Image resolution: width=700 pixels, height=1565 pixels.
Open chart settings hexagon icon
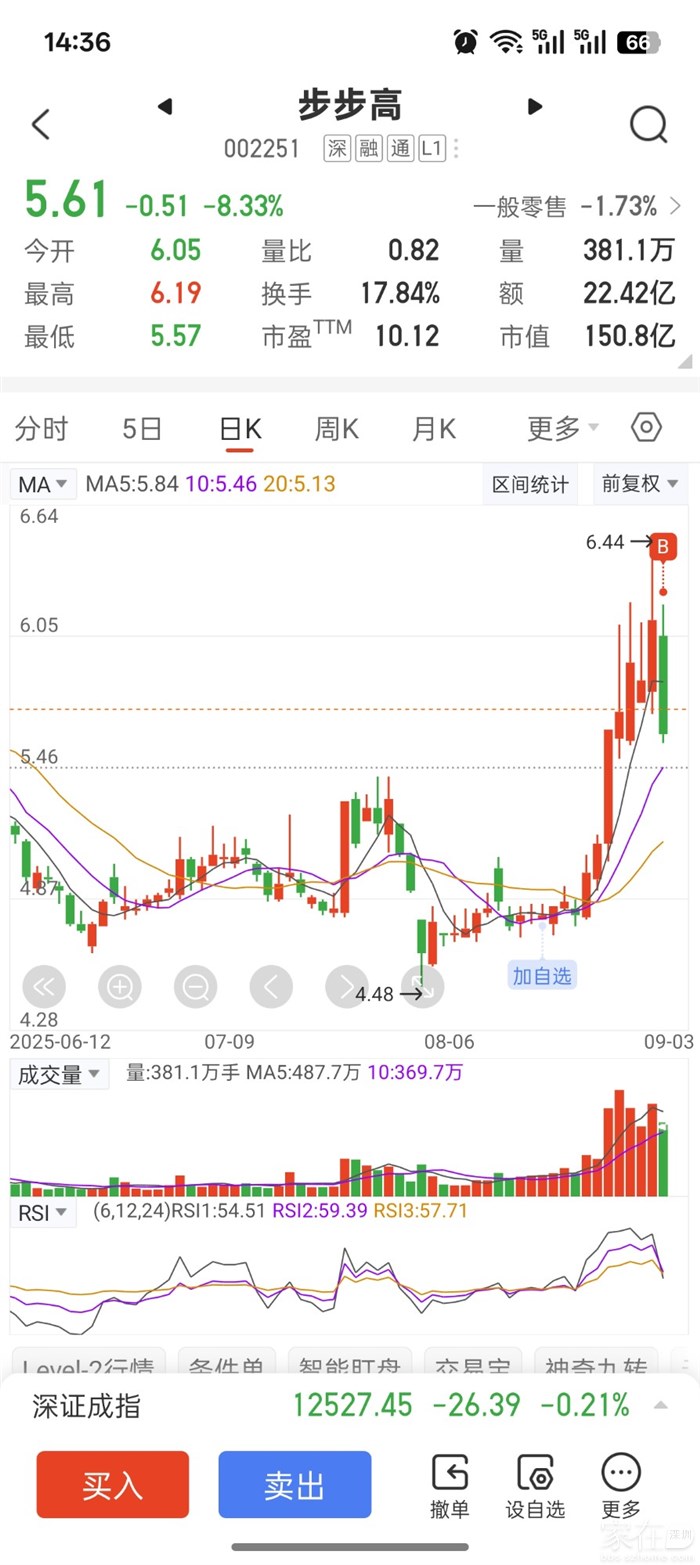[x=647, y=428]
